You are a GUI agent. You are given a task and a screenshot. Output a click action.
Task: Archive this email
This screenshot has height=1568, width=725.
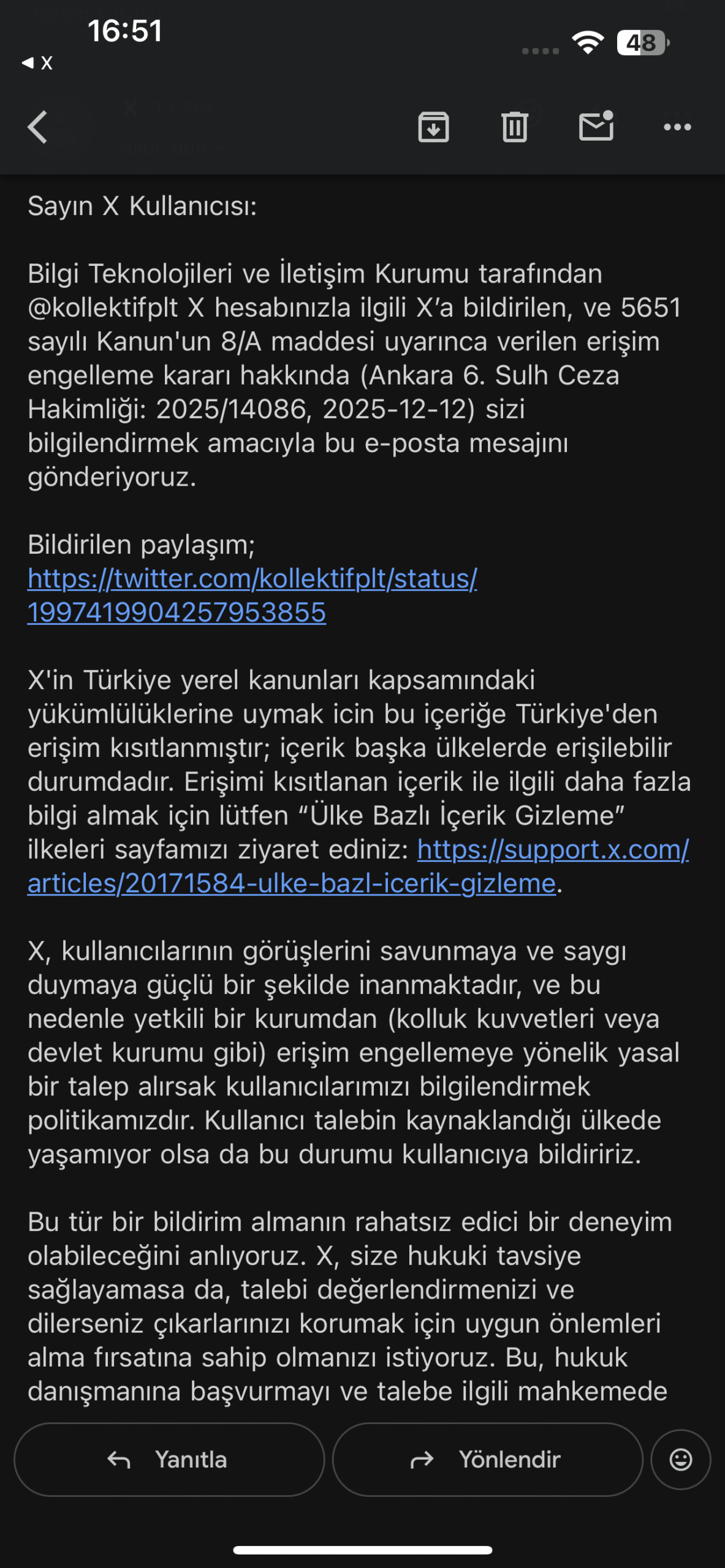point(433,127)
